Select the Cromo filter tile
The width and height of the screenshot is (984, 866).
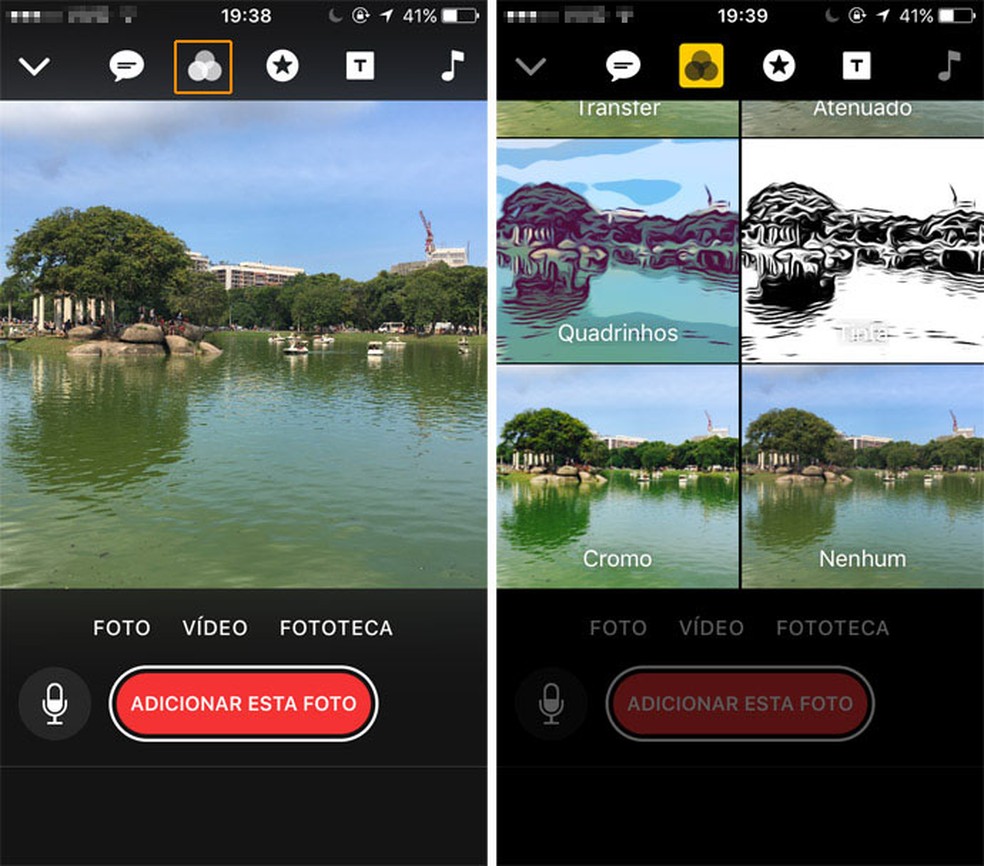click(x=617, y=476)
